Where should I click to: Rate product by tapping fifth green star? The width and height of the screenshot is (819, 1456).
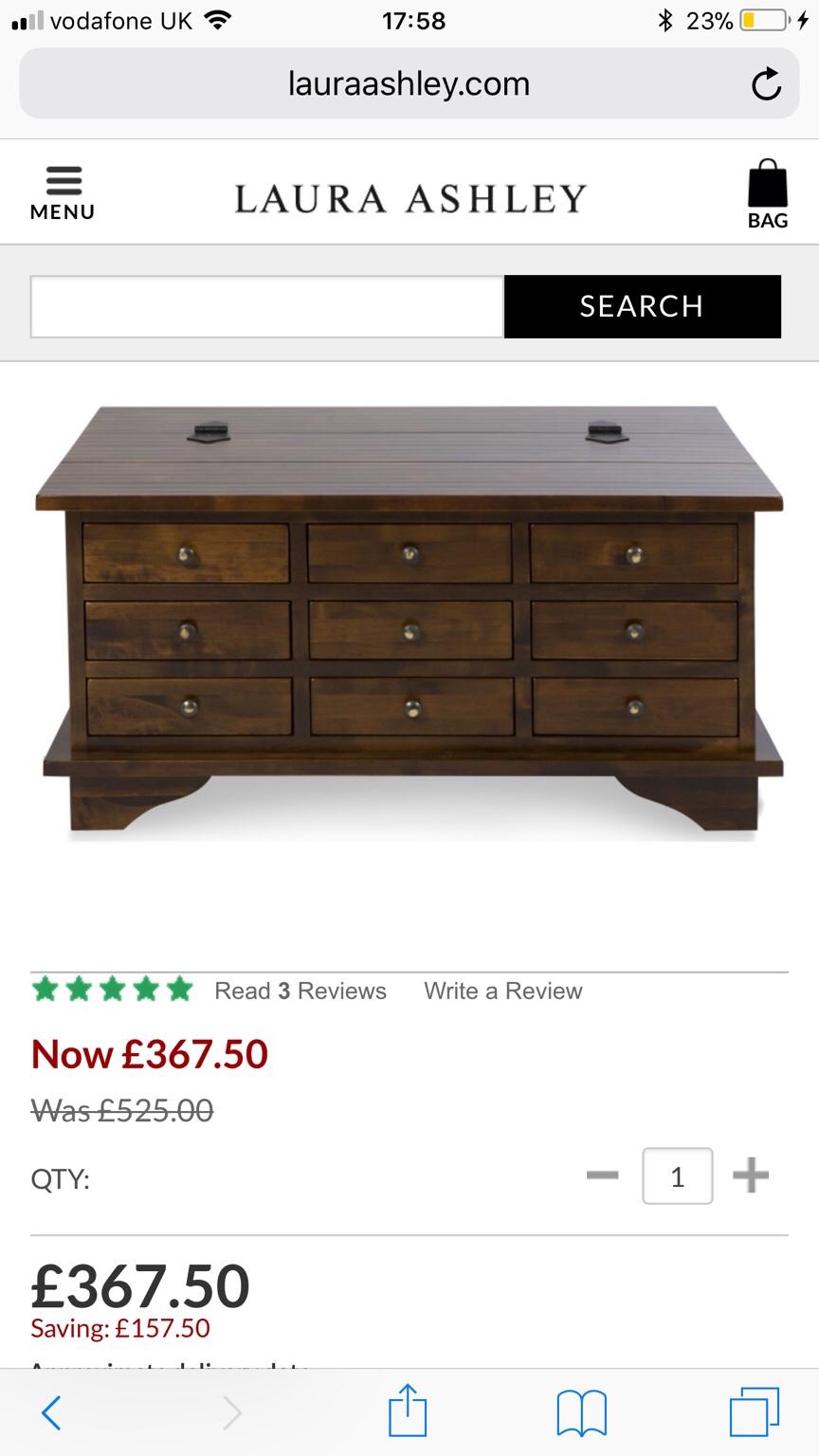pyautogui.click(x=179, y=990)
